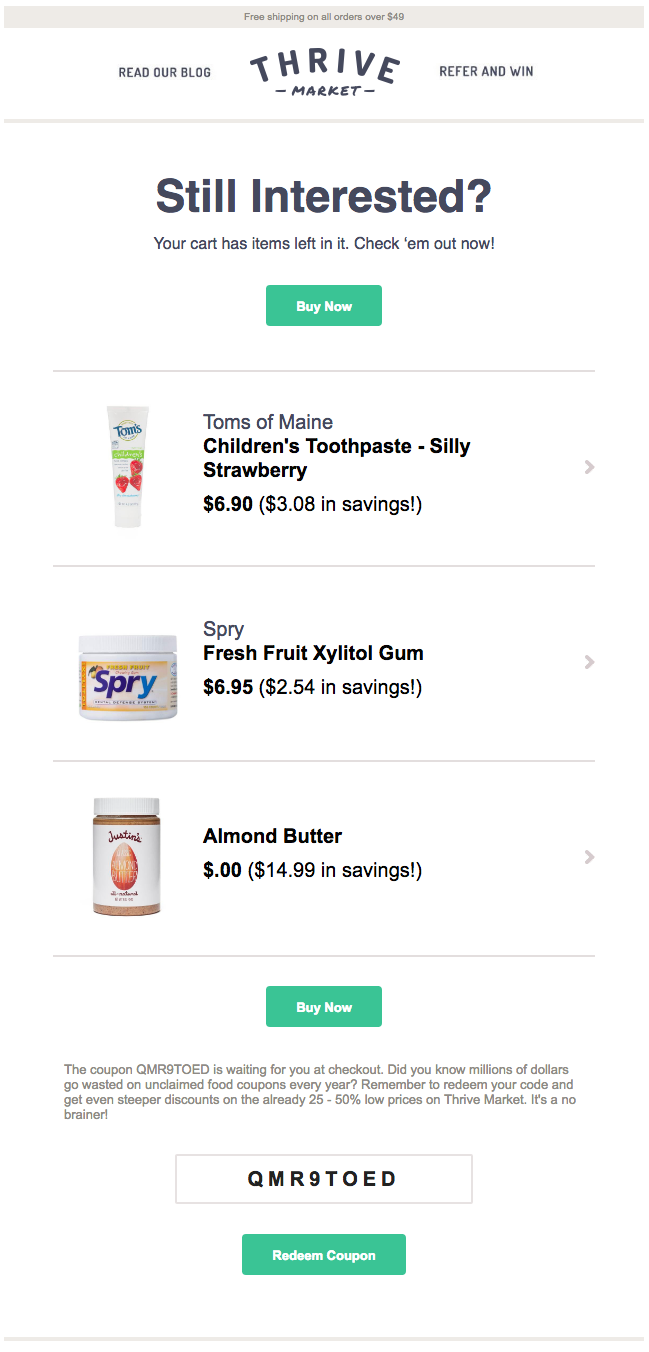Tap the Buy Now button under the headline

(x=323, y=306)
